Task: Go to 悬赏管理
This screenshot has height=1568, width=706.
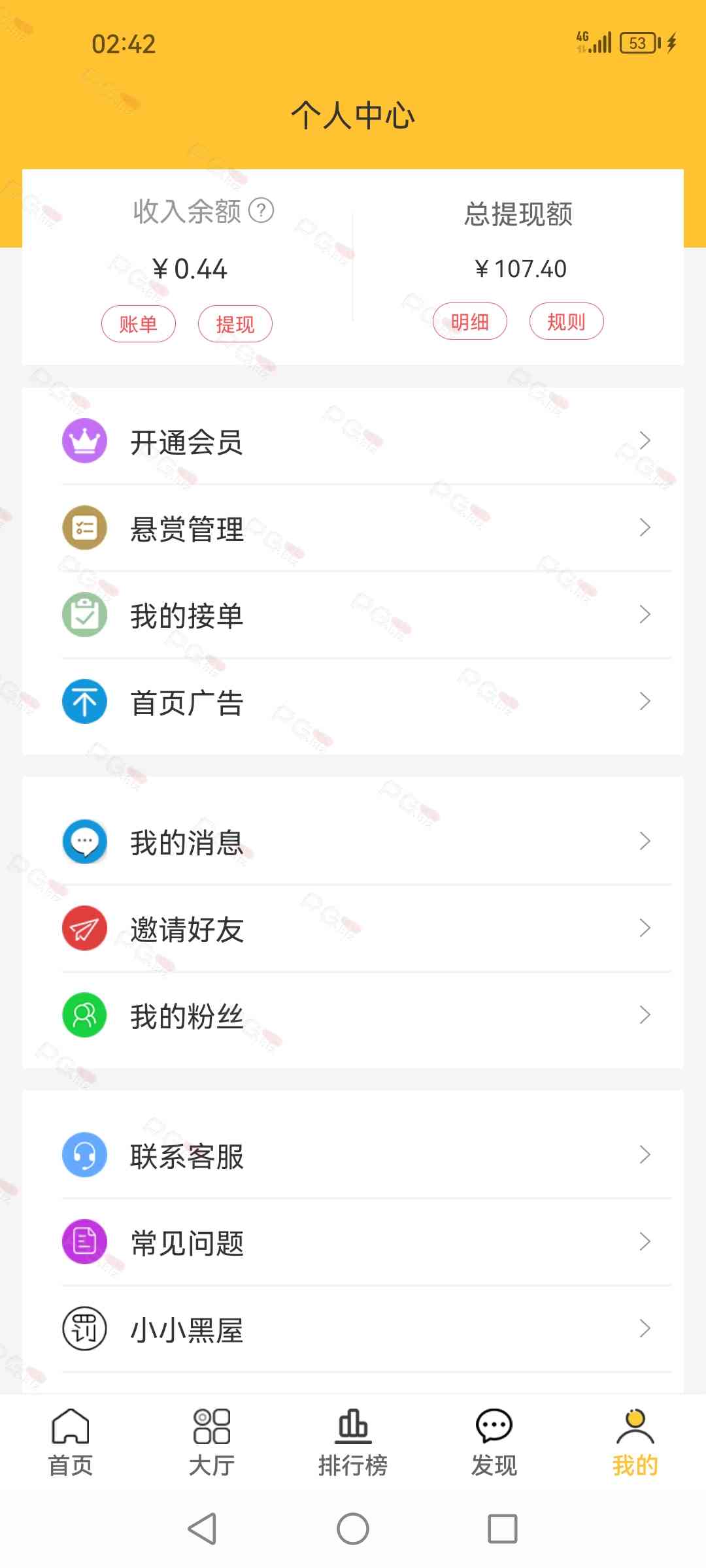Action: coord(353,528)
